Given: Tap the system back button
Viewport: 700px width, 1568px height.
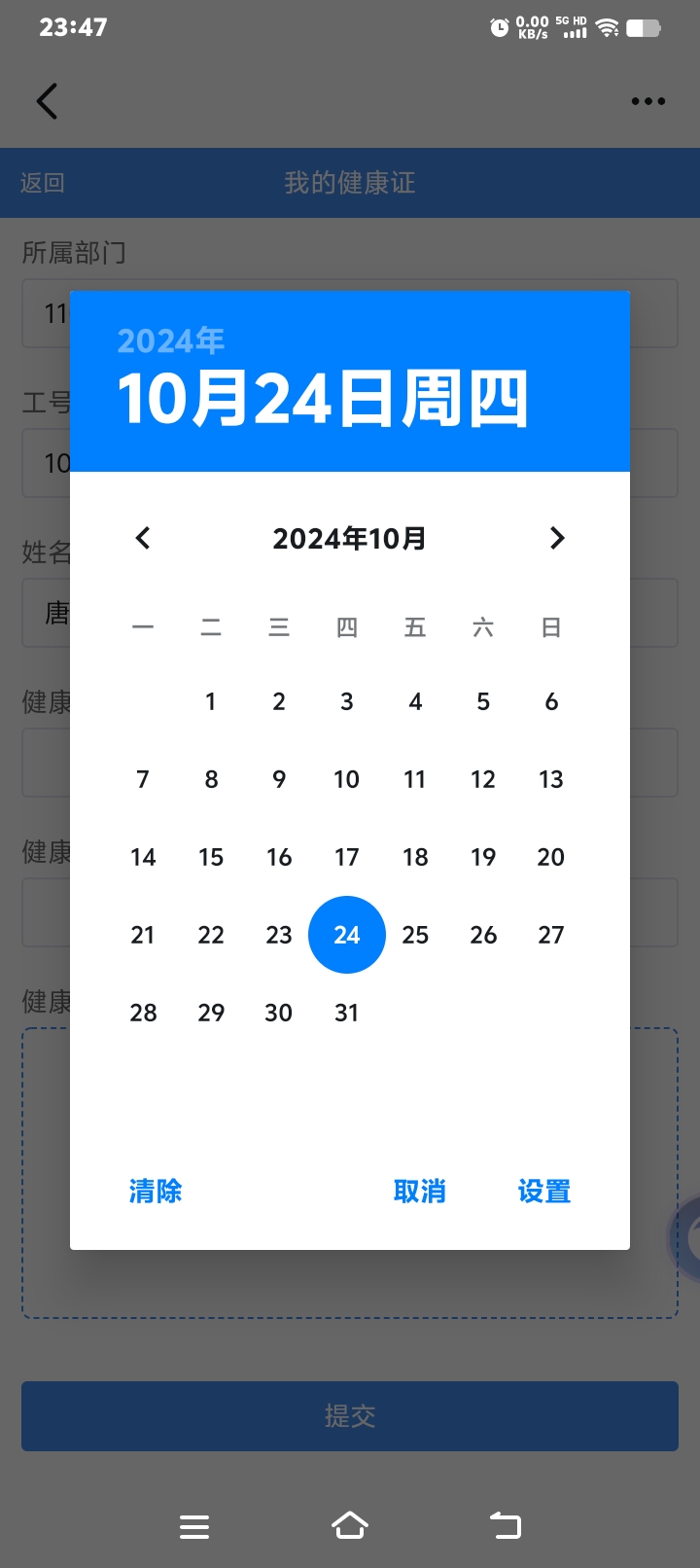Looking at the screenshot, I should click(506, 1525).
